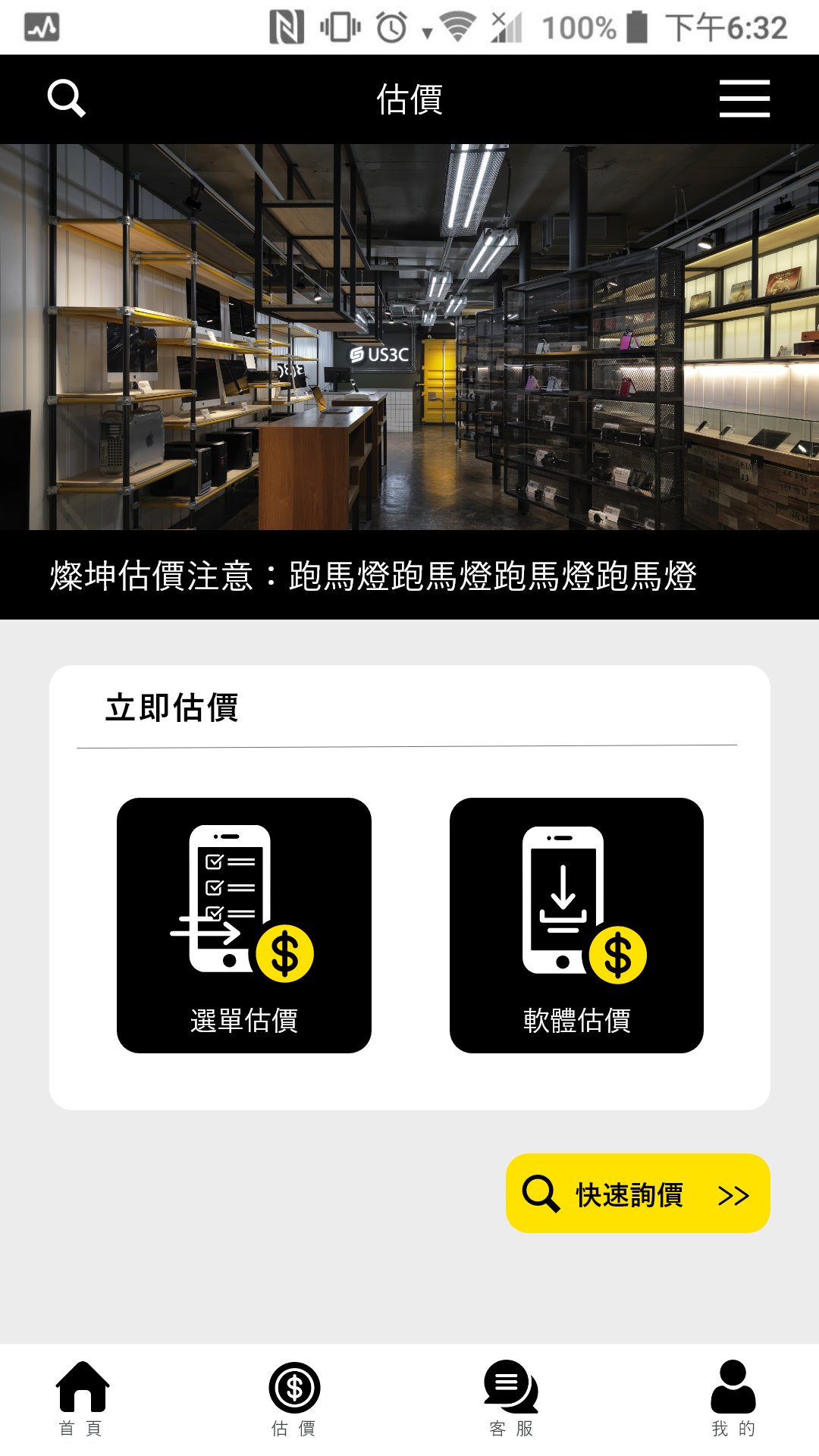
Task: Select 選單估價 option
Action: click(x=244, y=924)
